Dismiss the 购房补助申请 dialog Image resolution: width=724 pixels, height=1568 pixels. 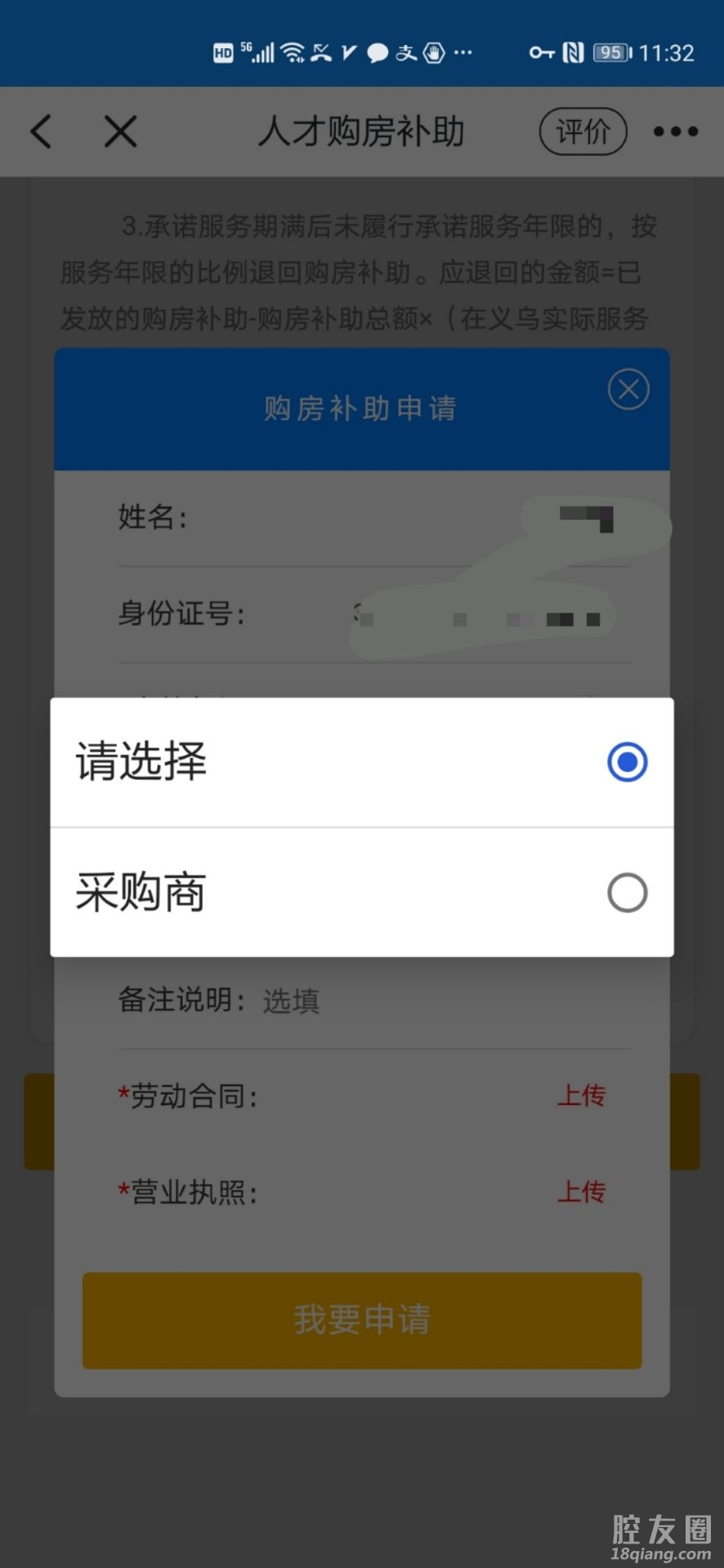[628, 390]
